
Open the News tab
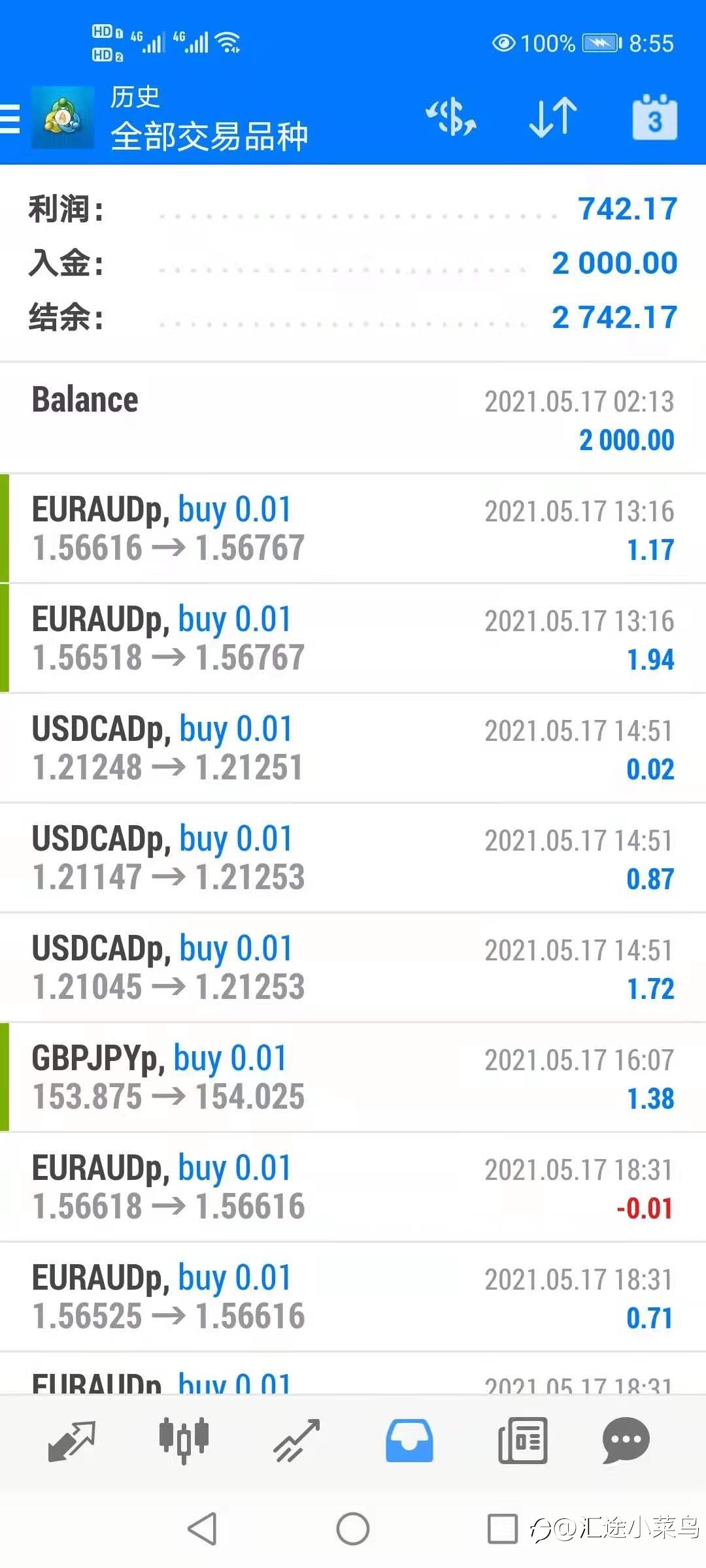522,1441
